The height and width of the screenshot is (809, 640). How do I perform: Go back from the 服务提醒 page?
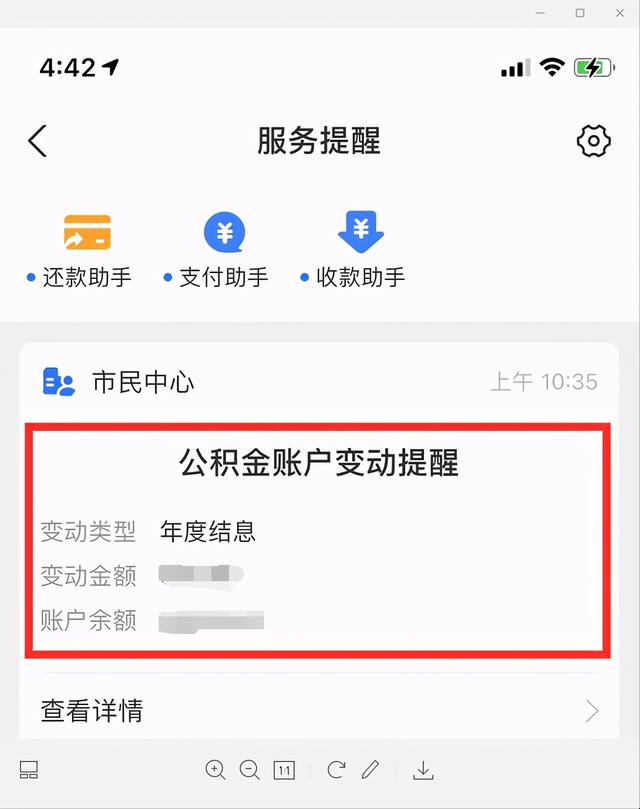pos(38,141)
